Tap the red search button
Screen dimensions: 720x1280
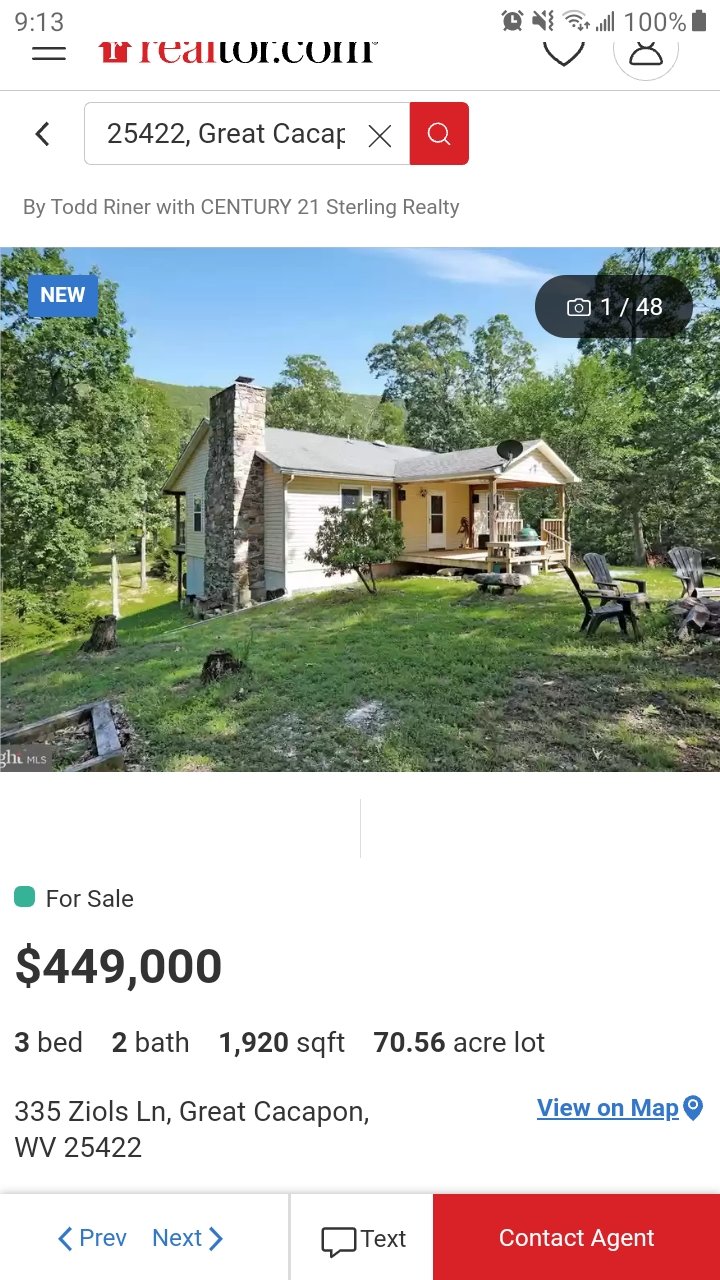pos(439,134)
